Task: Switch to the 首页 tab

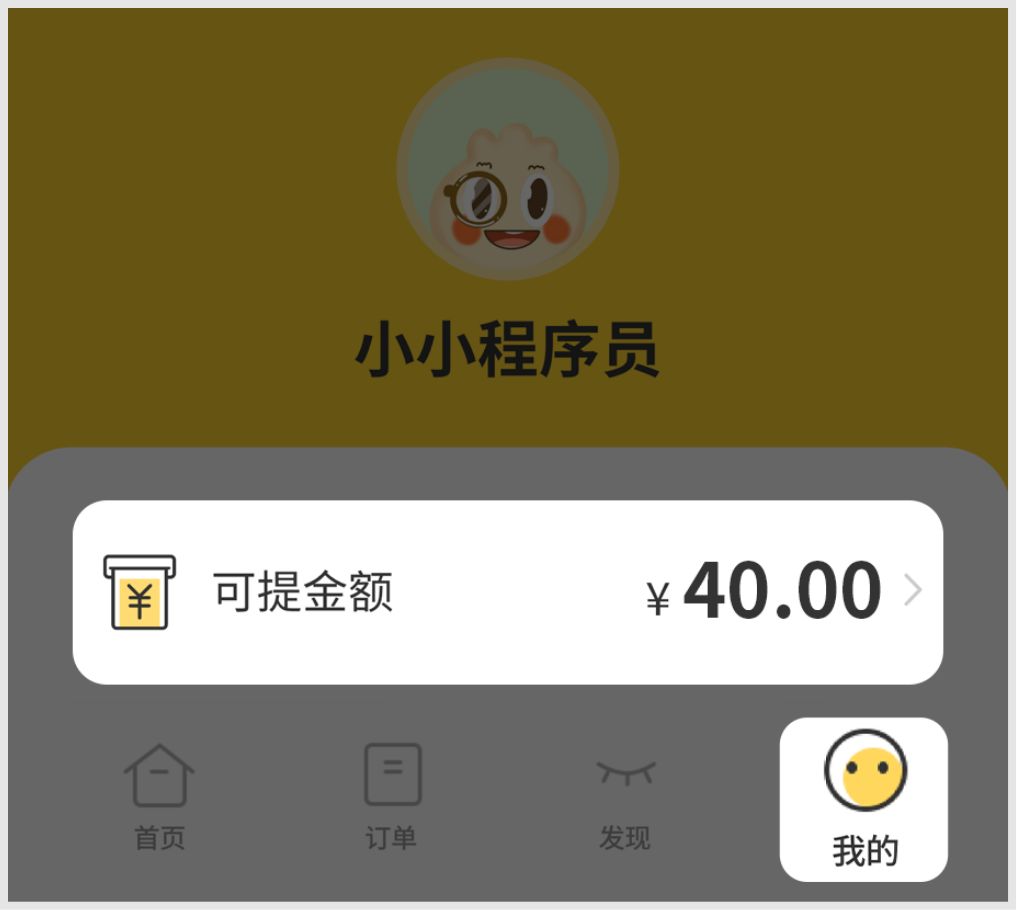Action: [x=160, y=796]
